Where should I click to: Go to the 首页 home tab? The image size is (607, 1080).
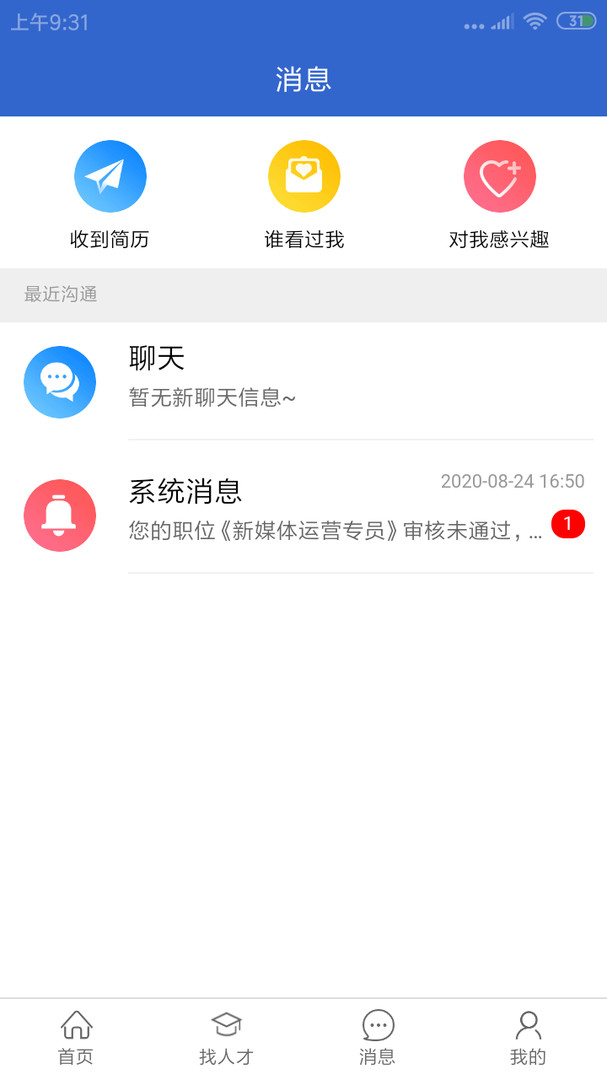click(76, 1038)
